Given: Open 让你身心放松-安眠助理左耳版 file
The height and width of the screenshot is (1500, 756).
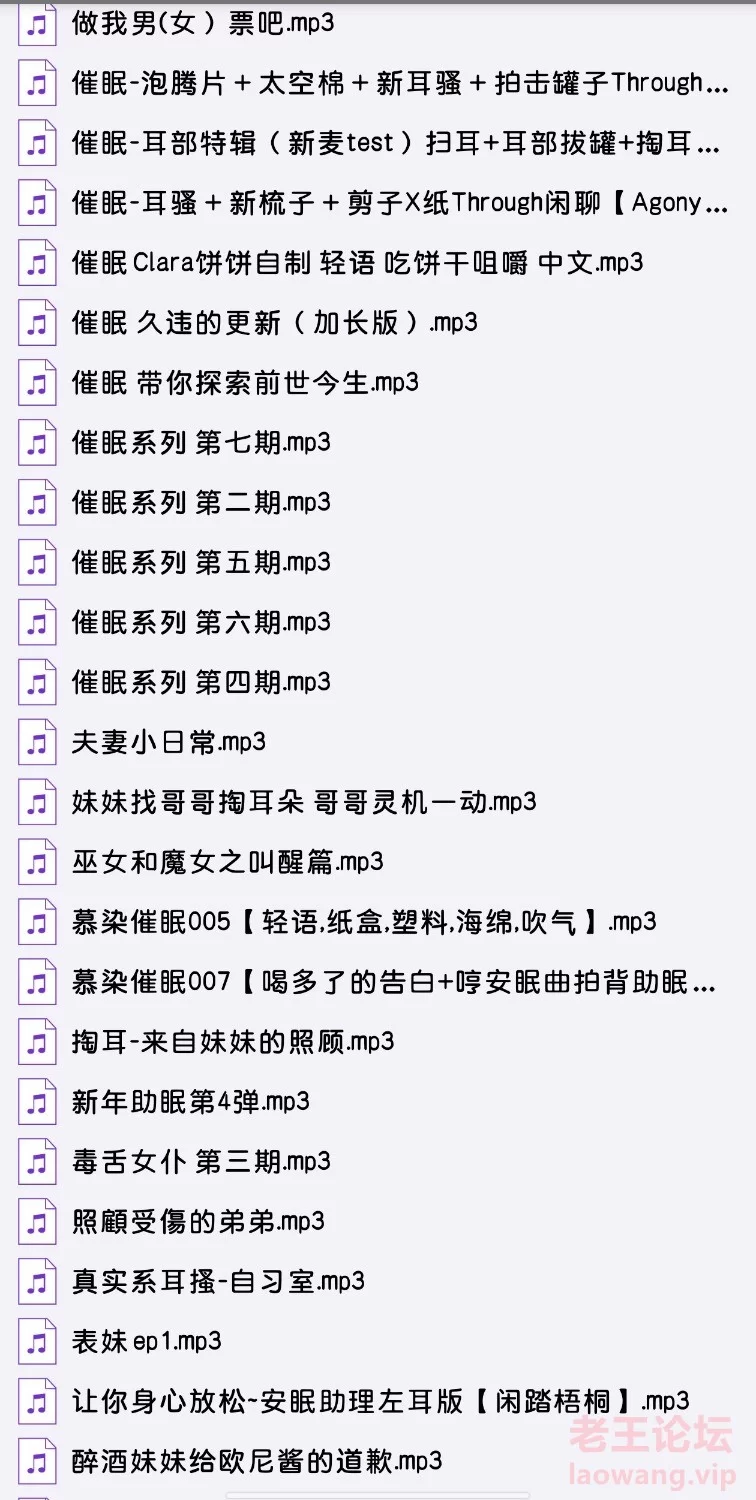Looking at the screenshot, I should tap(380, 1403).
